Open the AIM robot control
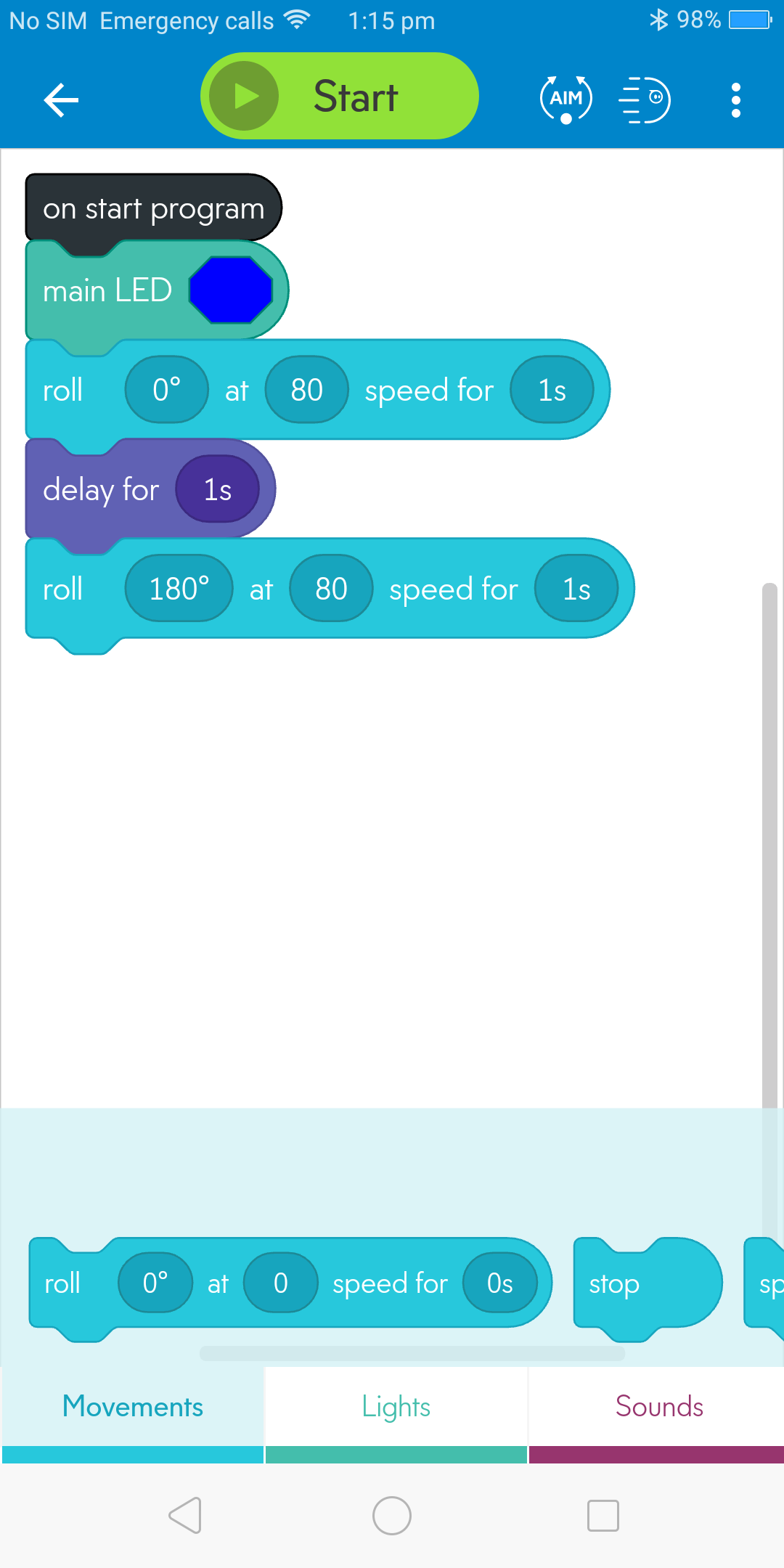784x1568 pixels. (x=566, y=99)
